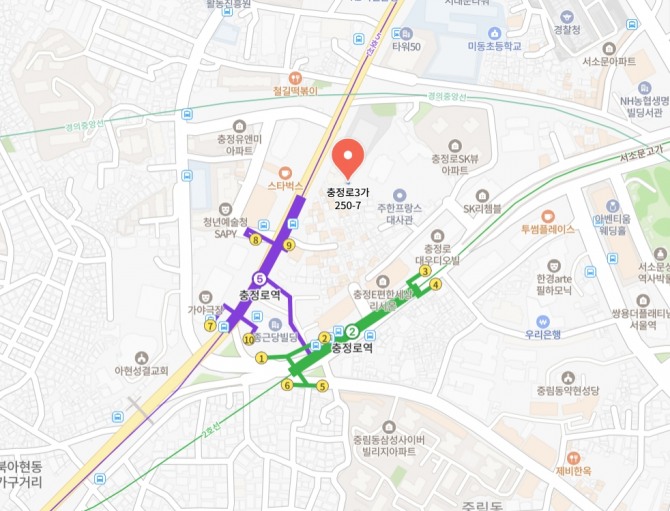Select the 우리은행 marker on the map
This screenshot has height=511, width=670.
click(542, 321)
